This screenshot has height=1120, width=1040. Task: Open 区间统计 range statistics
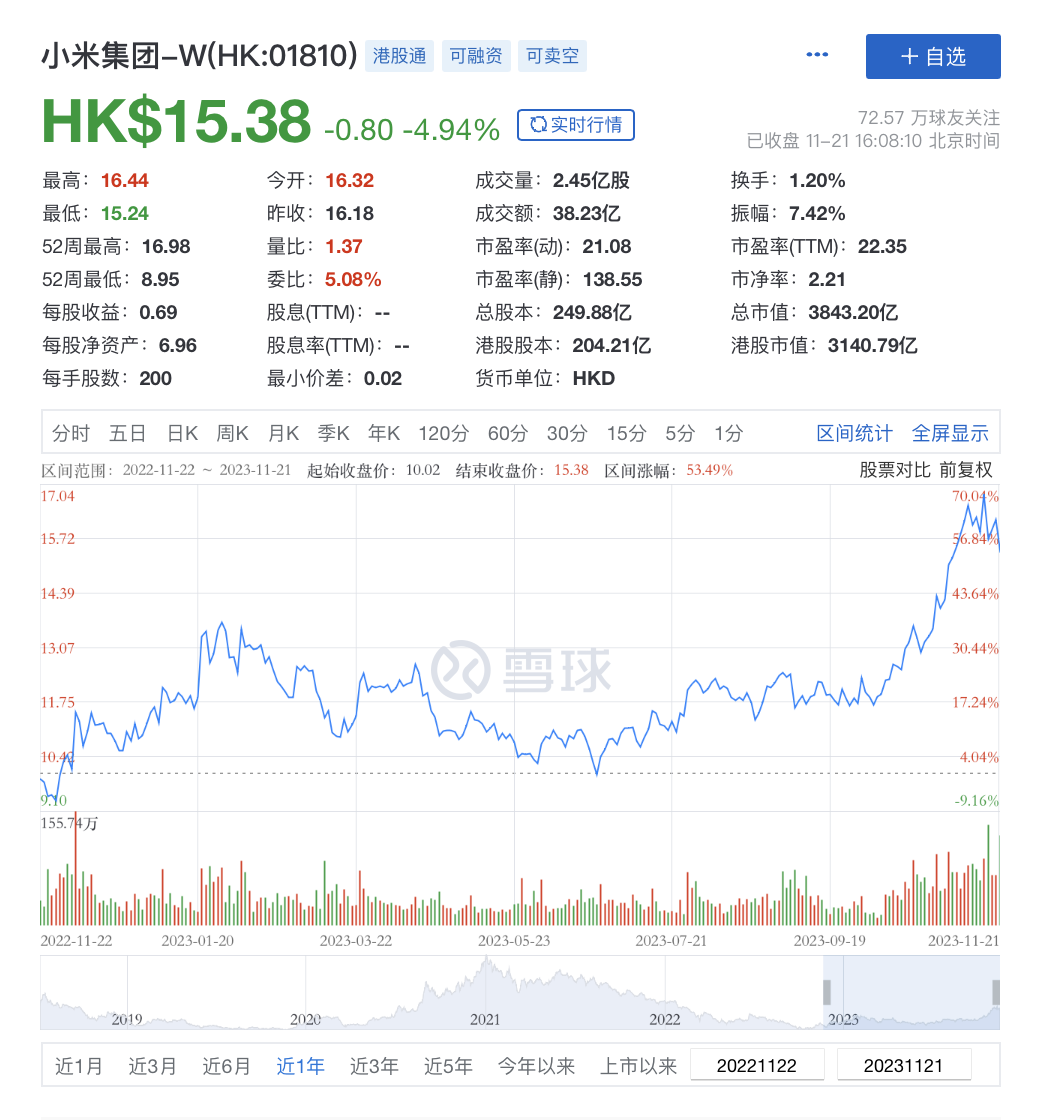(854, 433)
